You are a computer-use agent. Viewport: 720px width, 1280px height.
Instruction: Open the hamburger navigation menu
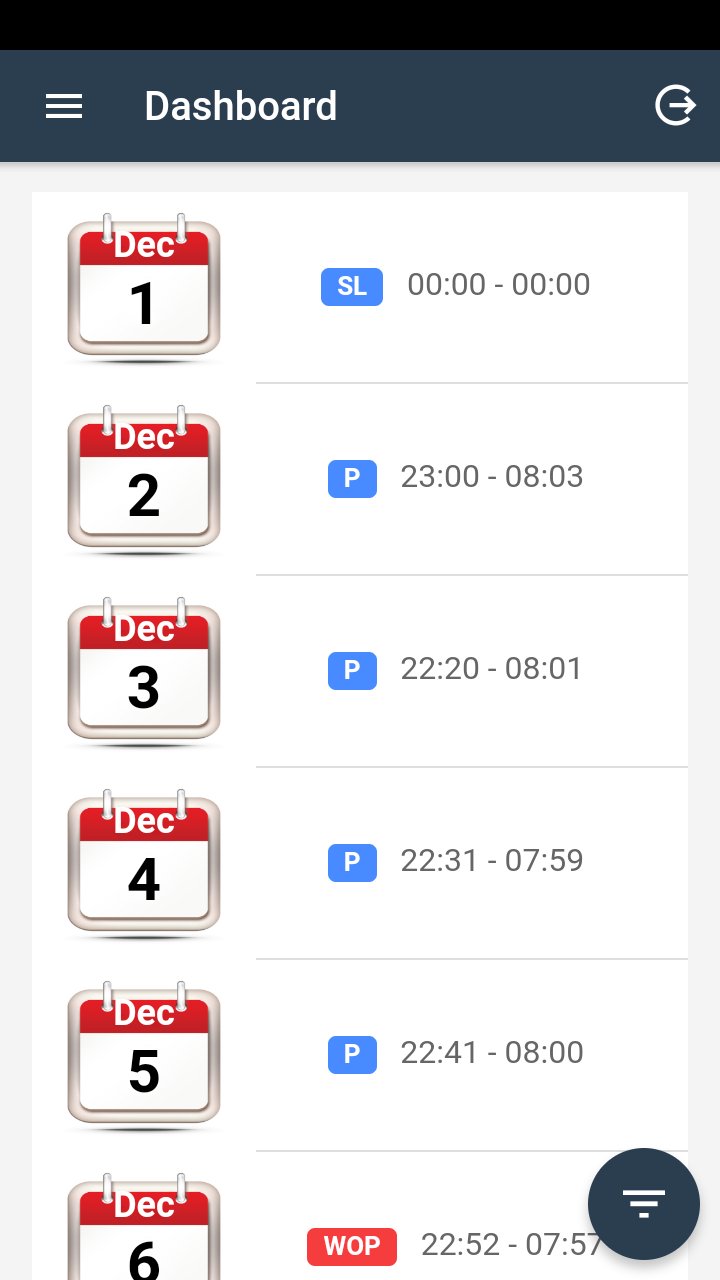coord(64,106)
